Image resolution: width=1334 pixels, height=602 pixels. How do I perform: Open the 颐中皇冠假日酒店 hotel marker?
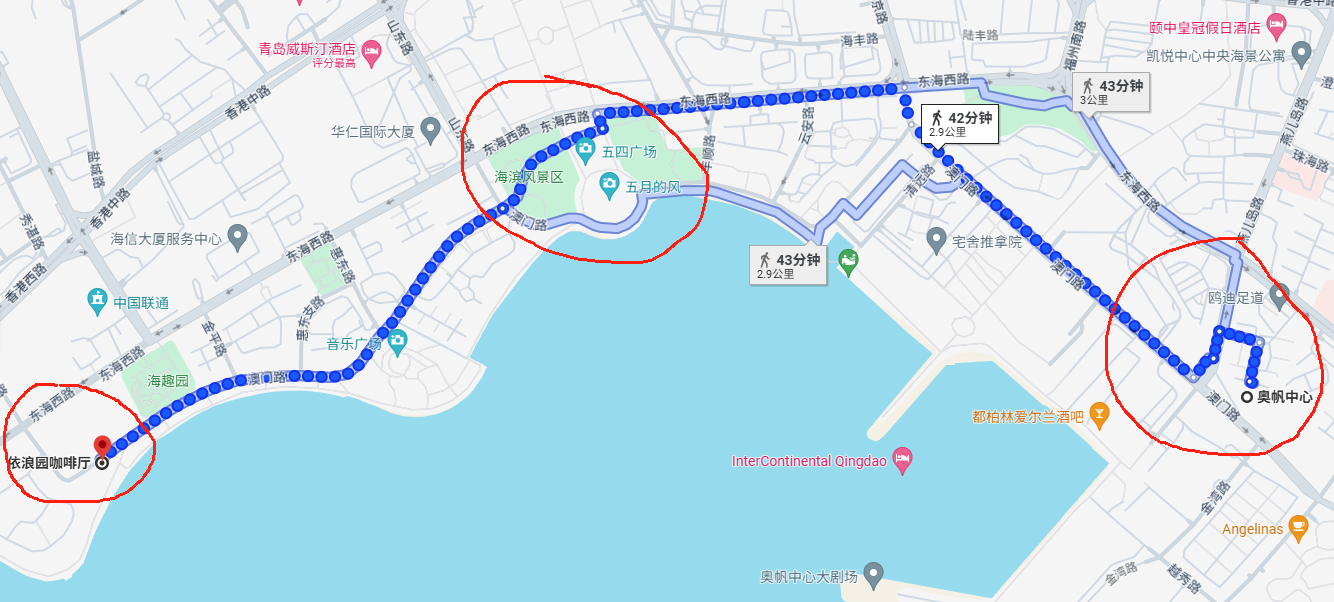point(1275,25)
